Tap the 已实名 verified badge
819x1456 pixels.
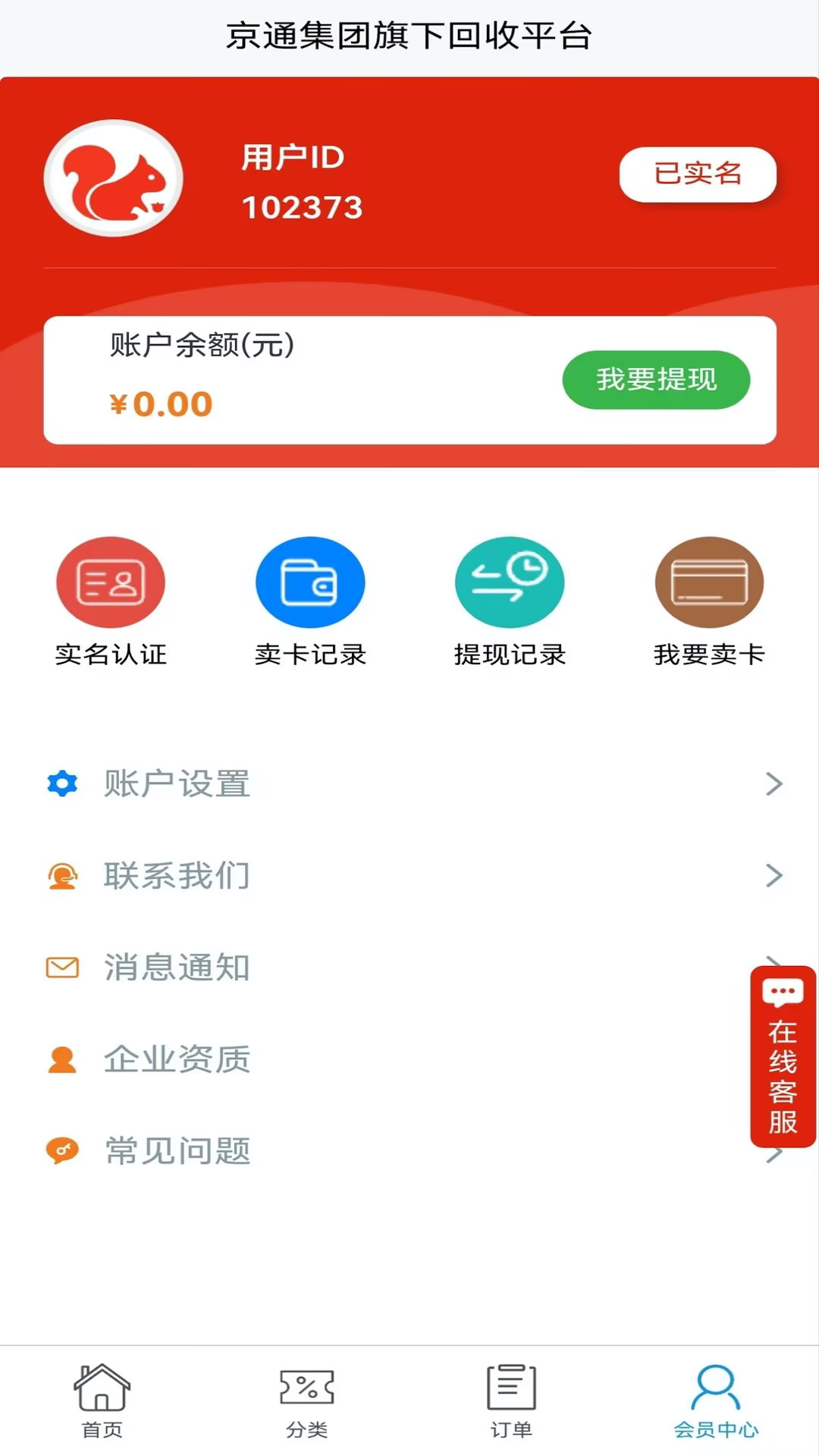(x=698, y=174)
